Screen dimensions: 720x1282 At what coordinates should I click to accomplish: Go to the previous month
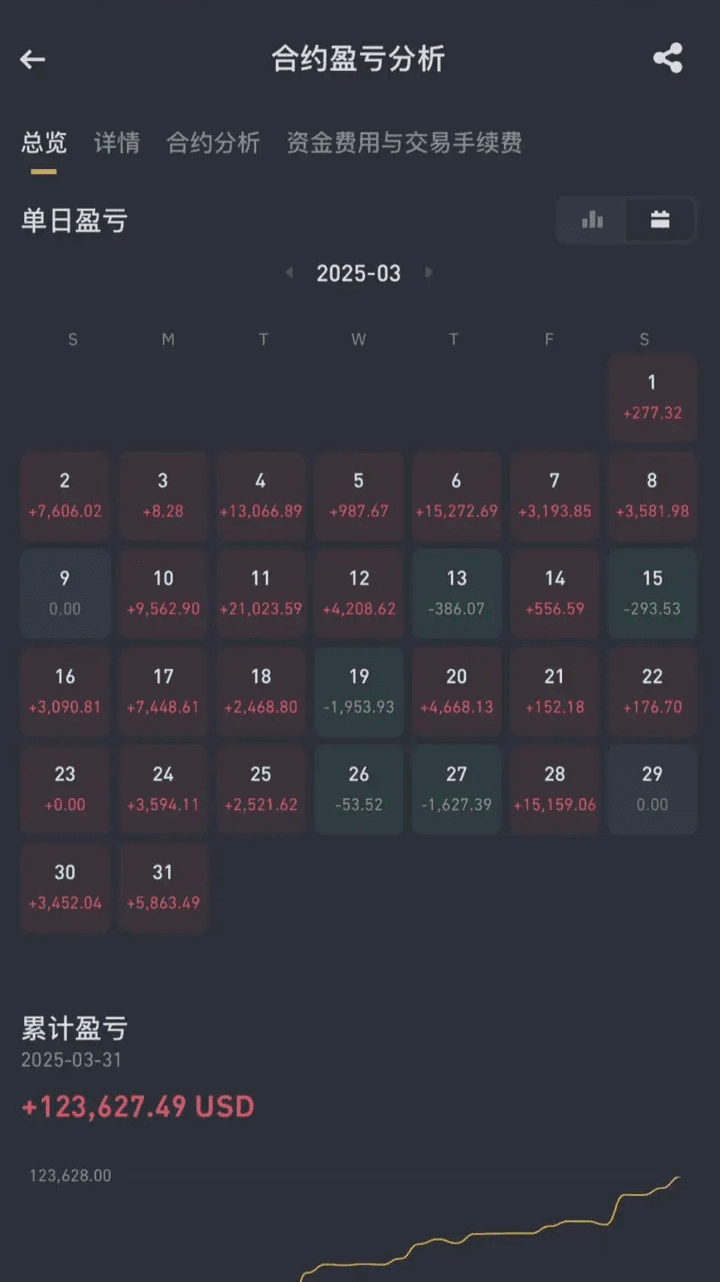pyautogui.click(x=289, y=273)
